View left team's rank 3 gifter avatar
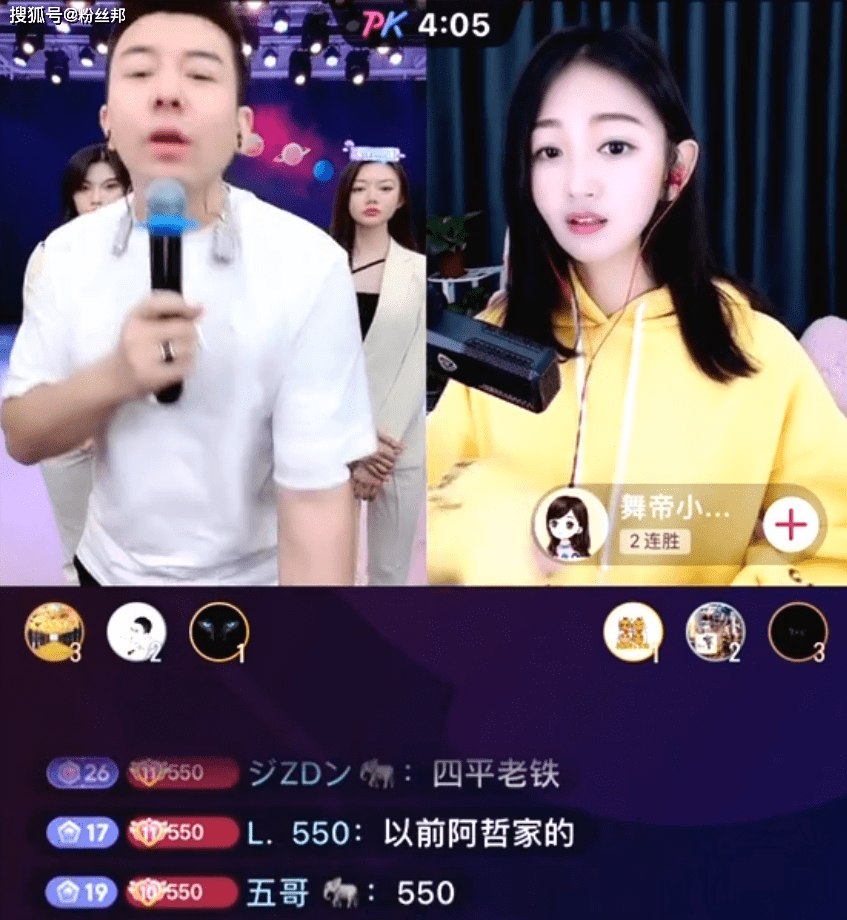The height and width of the screenshot is (920, 847). [54, 631]
